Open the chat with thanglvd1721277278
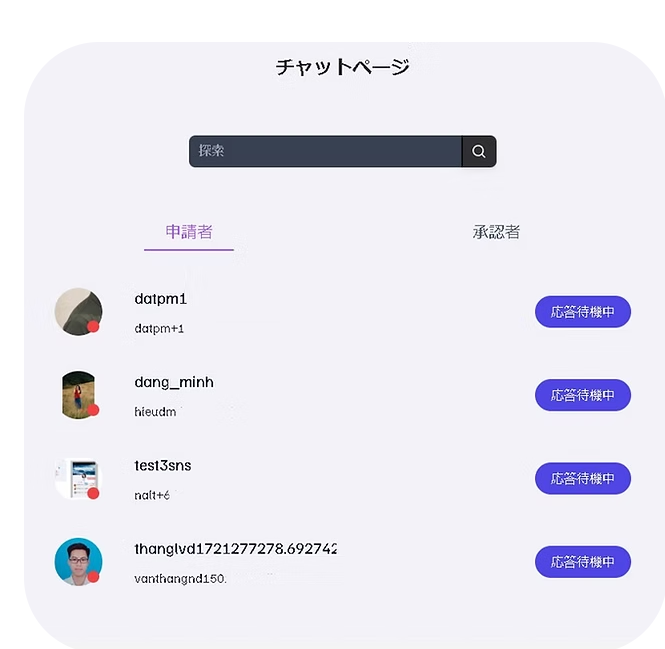665x649 pixels. (235, 549)
